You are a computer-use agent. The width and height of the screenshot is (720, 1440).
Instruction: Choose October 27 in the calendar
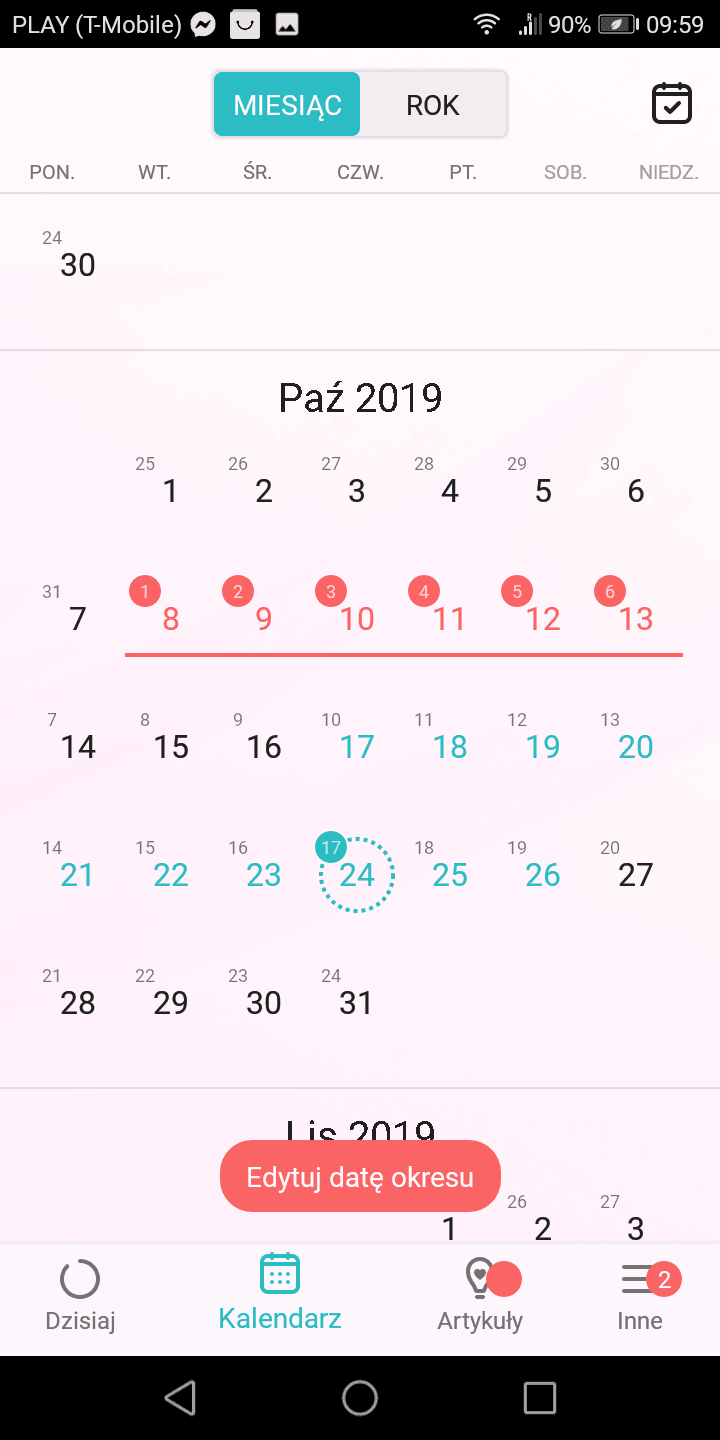pos(636,875)
